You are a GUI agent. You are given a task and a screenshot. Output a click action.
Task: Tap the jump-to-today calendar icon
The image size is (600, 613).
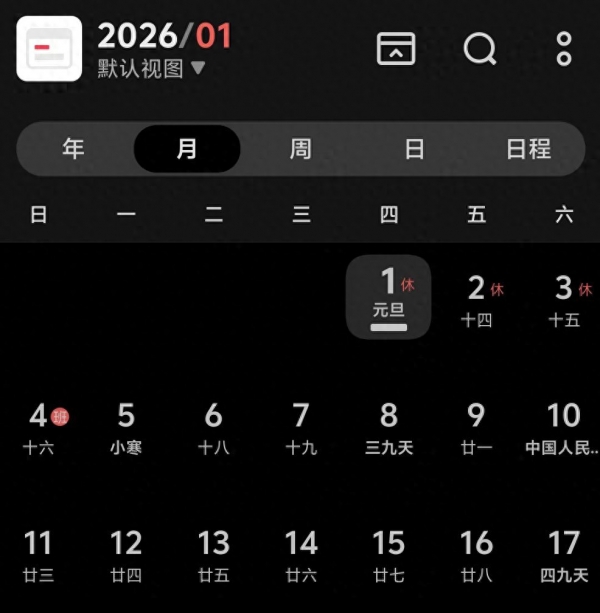[396, 48]
